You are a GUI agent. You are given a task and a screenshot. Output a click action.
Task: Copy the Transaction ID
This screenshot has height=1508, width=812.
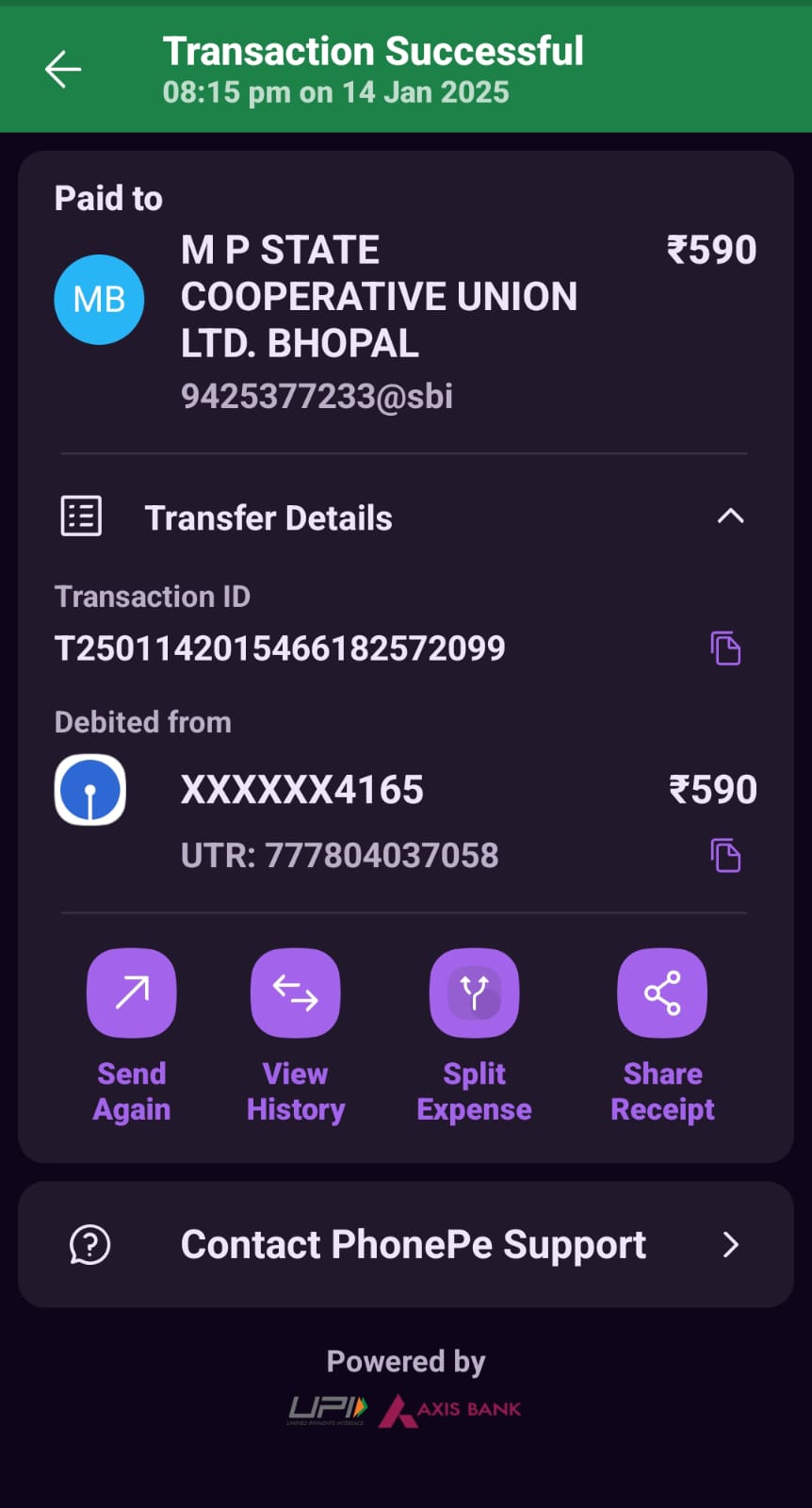click(x=725, y=648)
